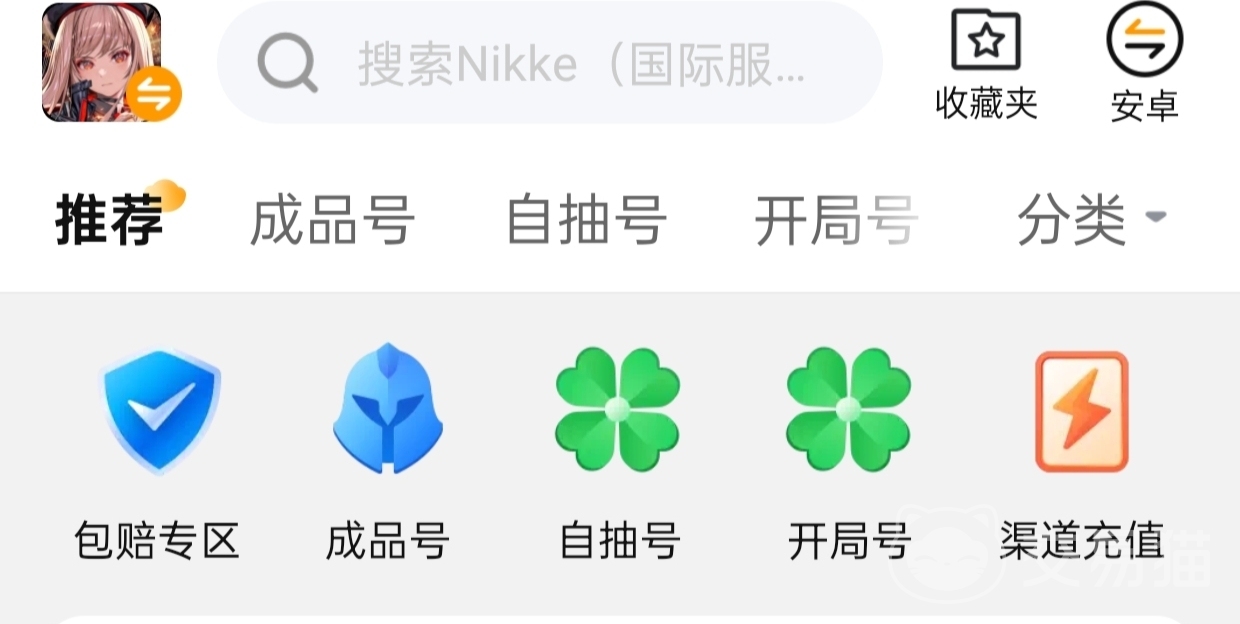Switch to the 自抽号 tab
Viewport: 1240px width, 624px height.
pyautogui.click(x=586, y=220)
